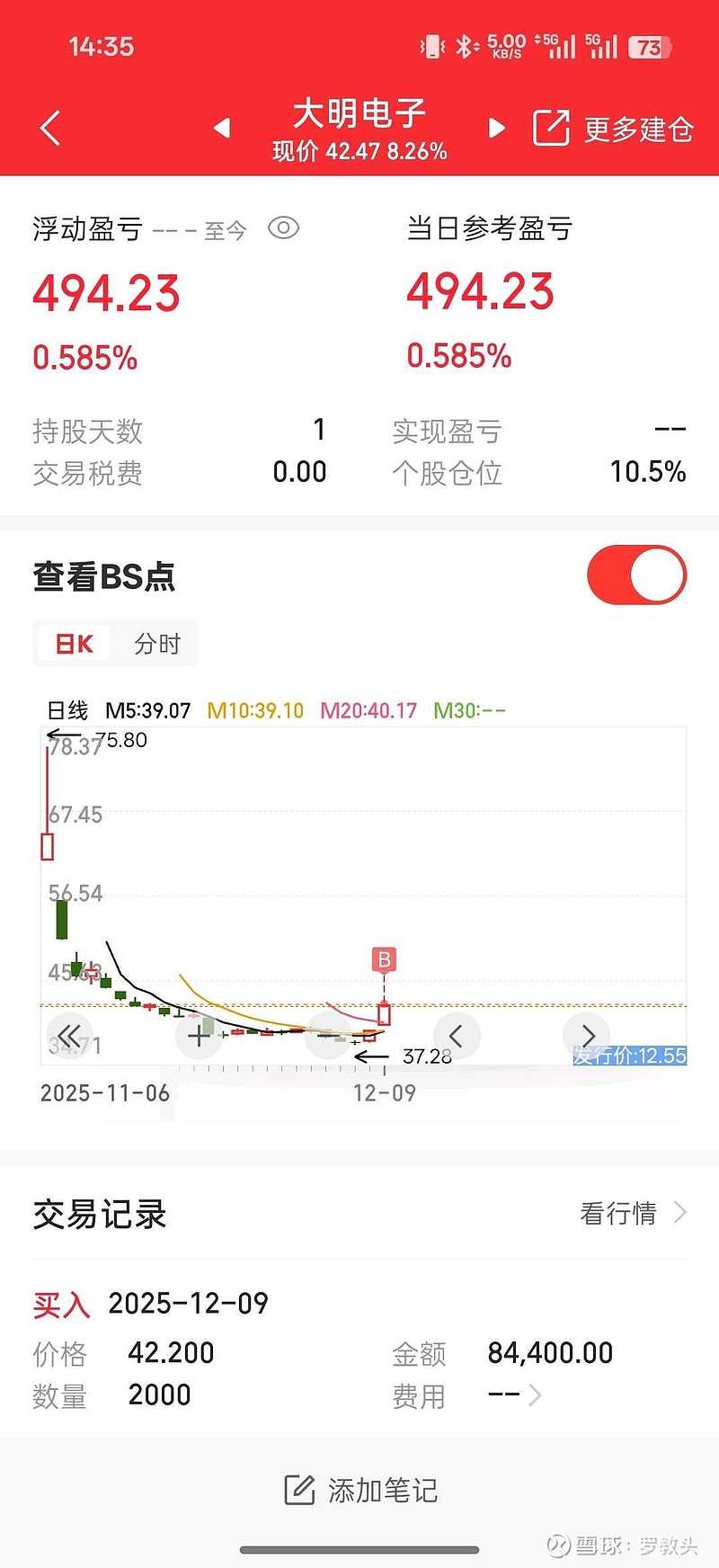Switch to the 分时 chart tab

click(x=156, y=643)
